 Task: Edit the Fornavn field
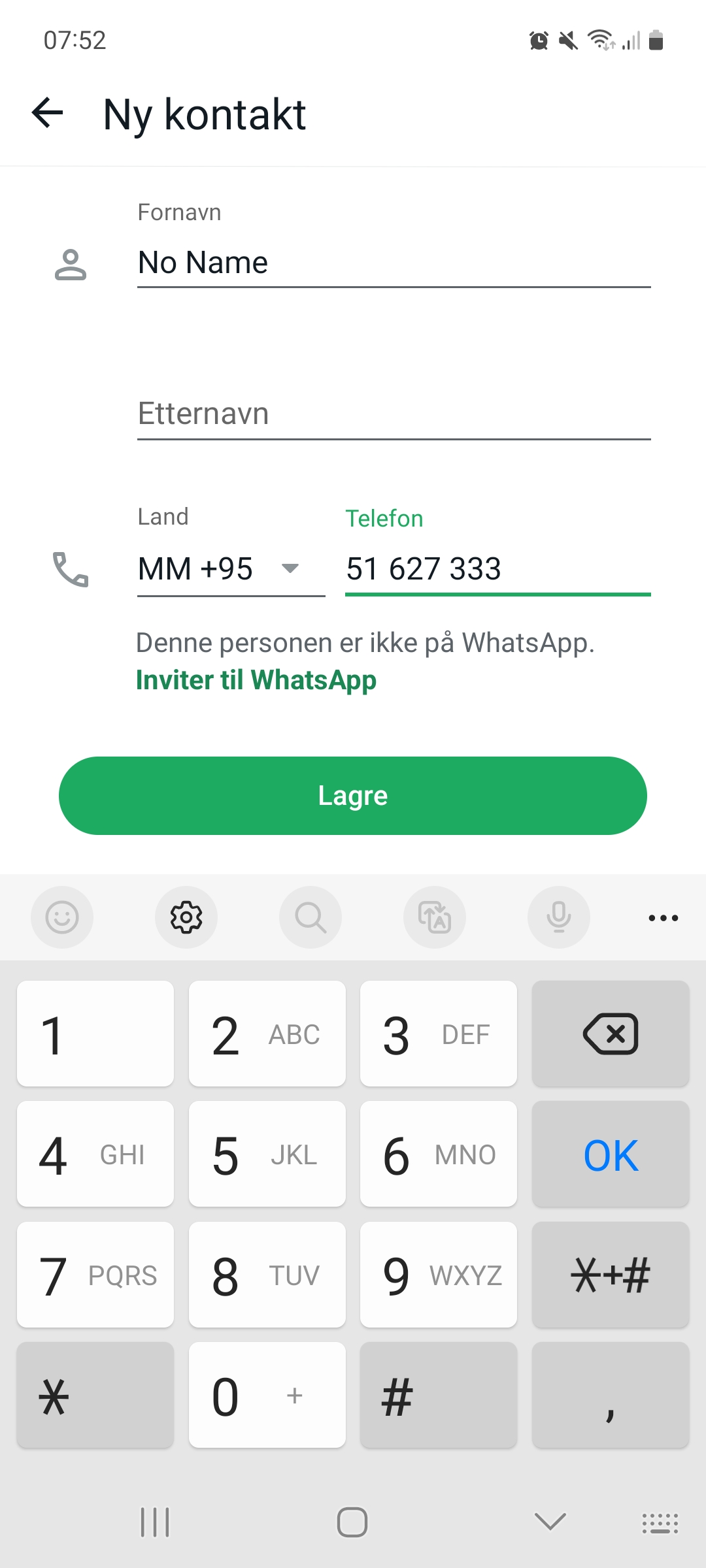tap(394, 263)
